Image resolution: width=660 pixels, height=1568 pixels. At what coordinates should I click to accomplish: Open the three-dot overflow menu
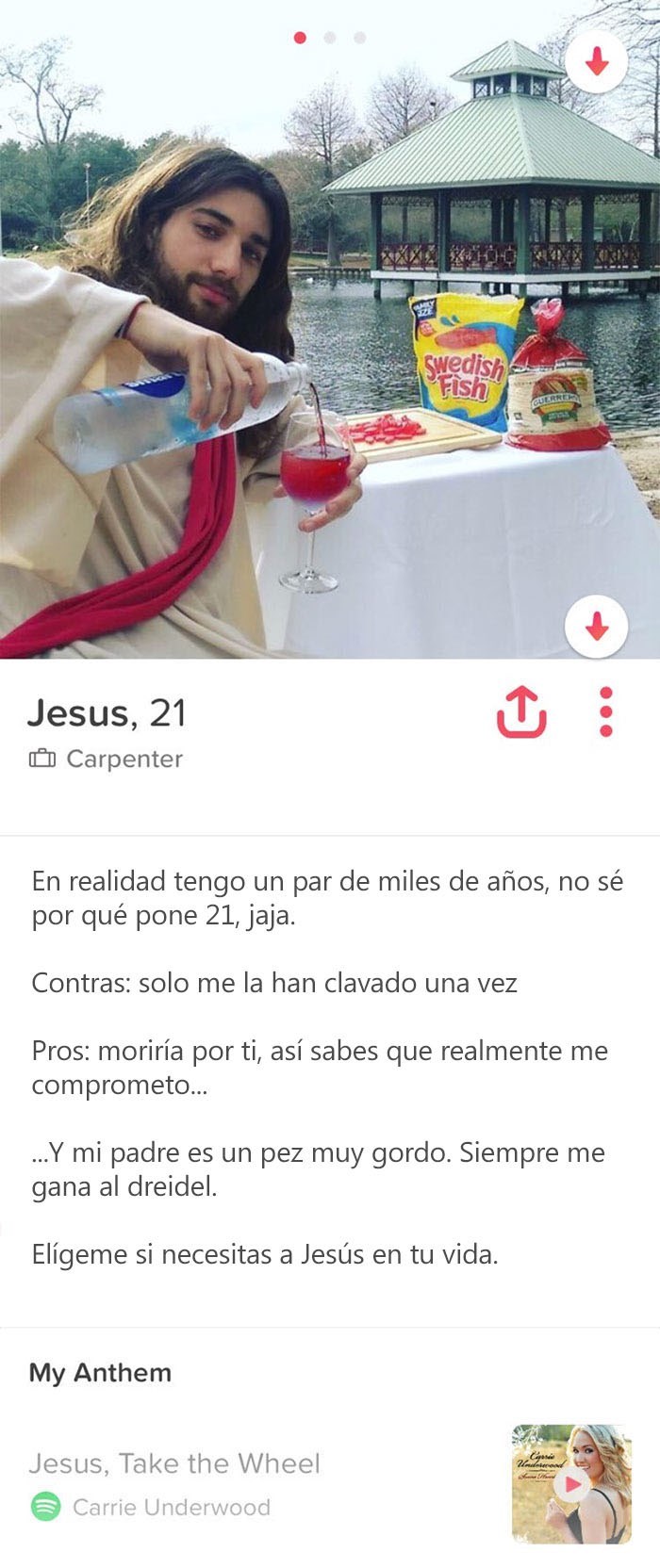606,711
